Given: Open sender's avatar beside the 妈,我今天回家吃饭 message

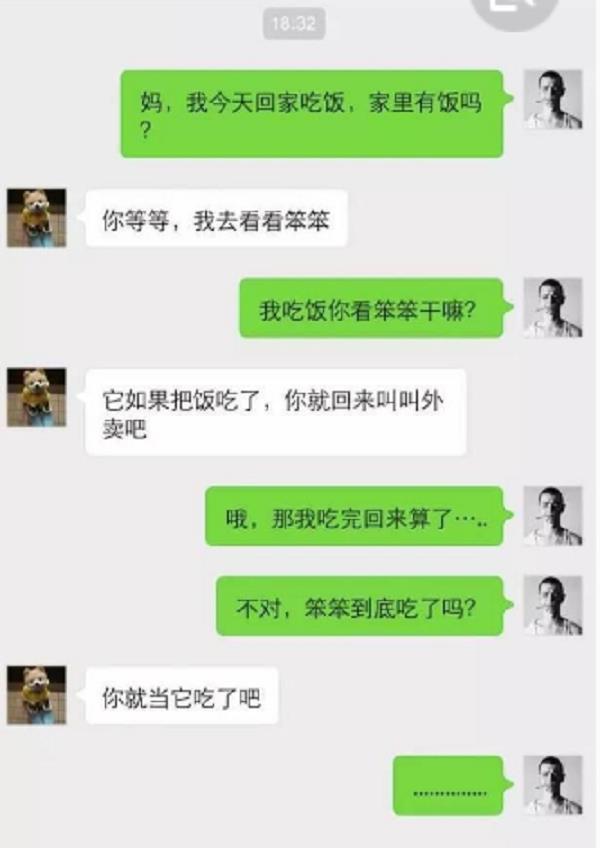Looking at the screenshot, I should (553, 99).
